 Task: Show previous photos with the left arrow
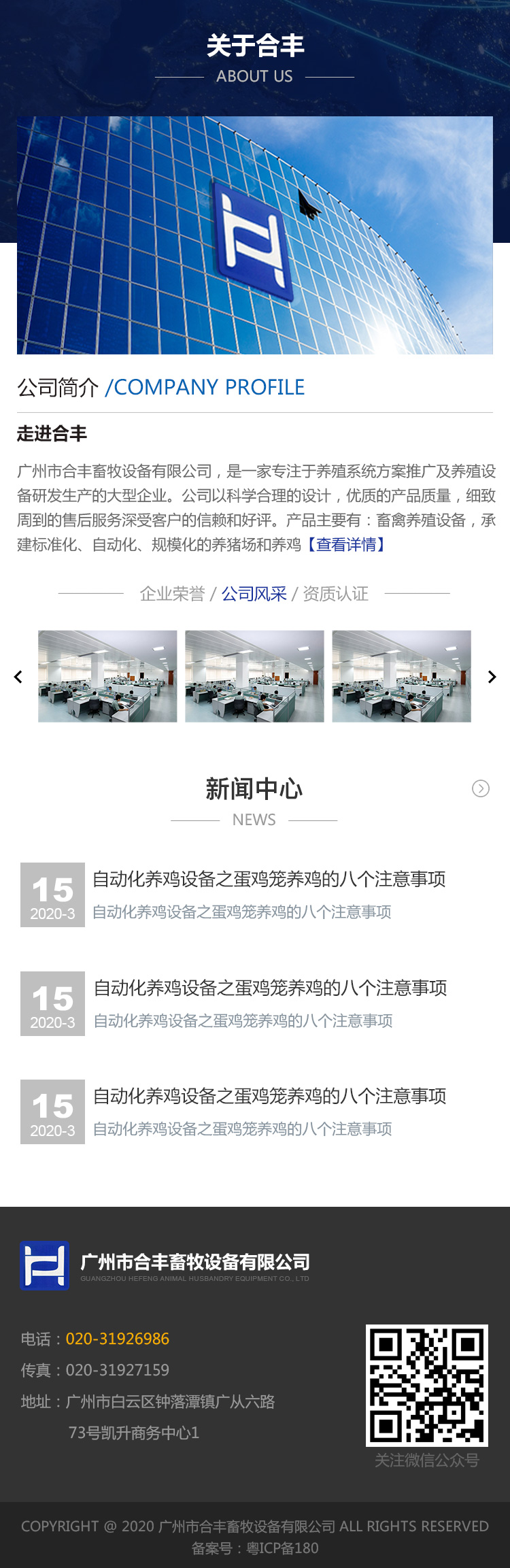[x=18, y=677]
